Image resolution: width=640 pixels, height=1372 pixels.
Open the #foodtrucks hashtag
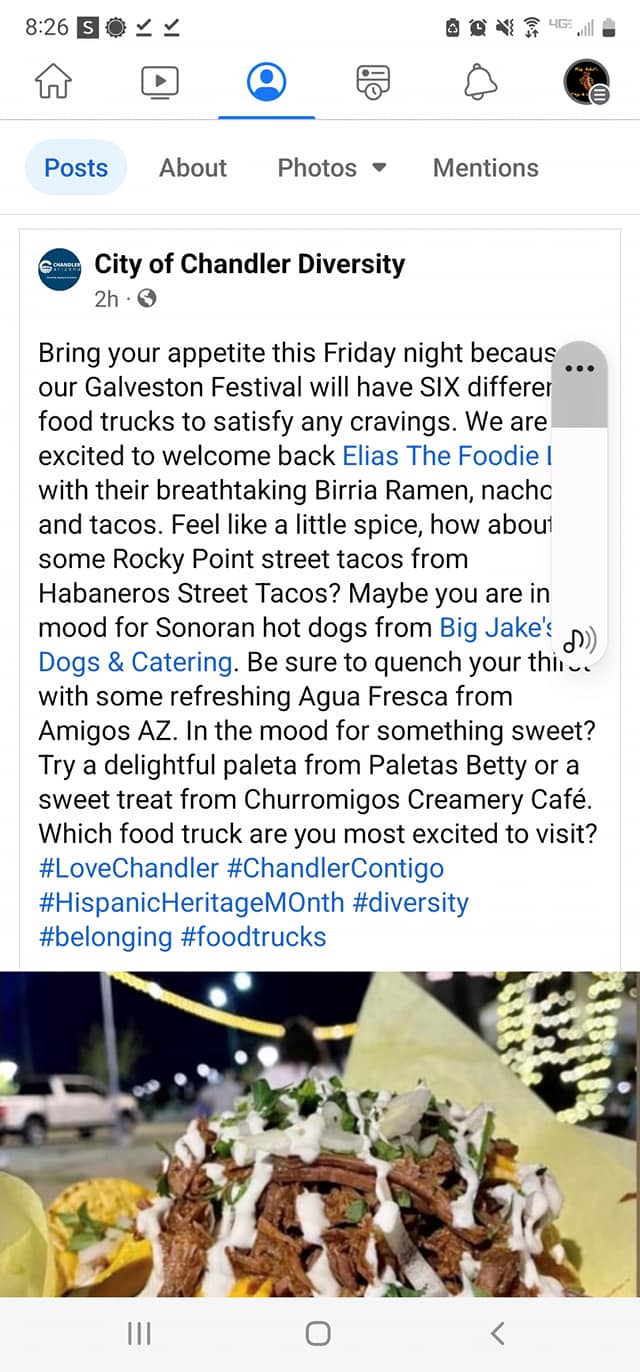(x=253, y=937)
